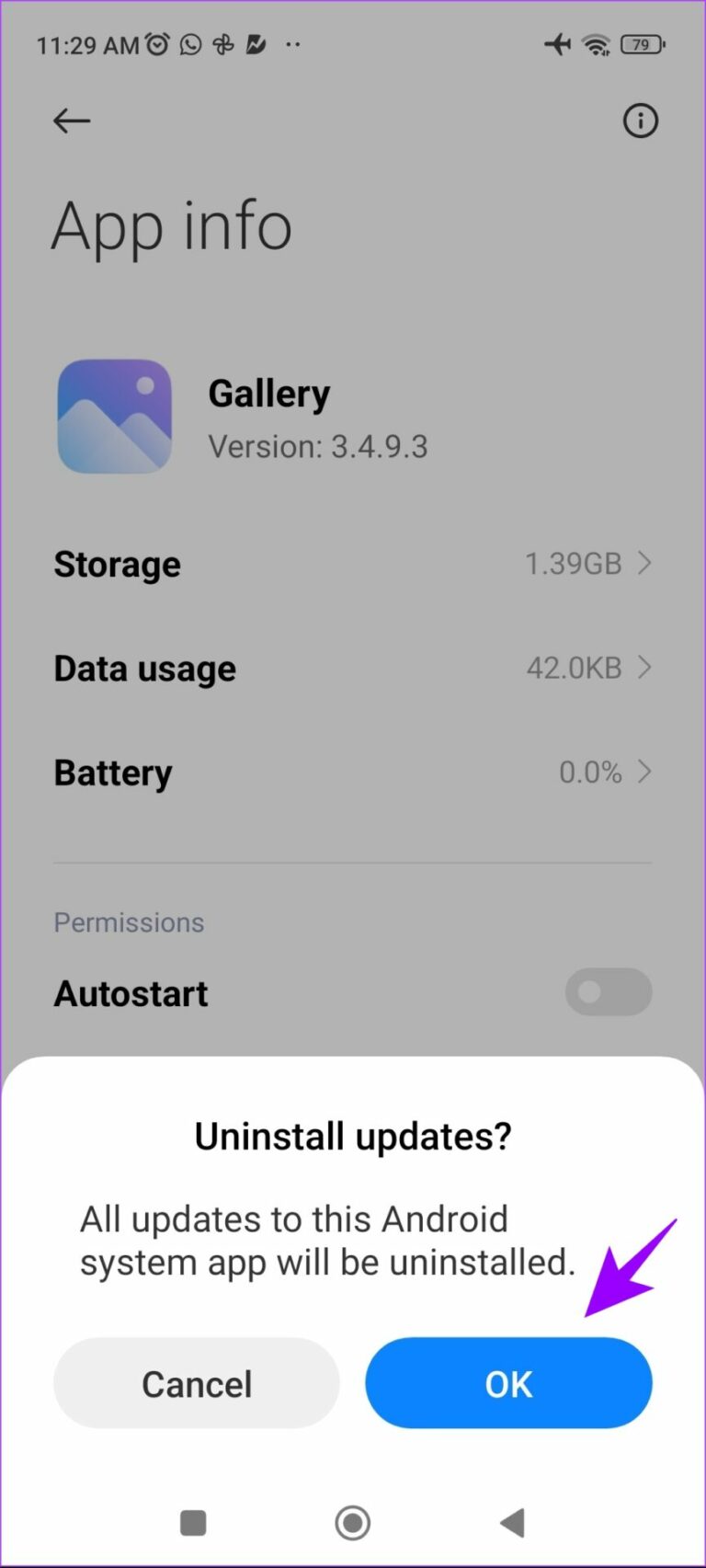Select the Permissions section header

point(129,921)
